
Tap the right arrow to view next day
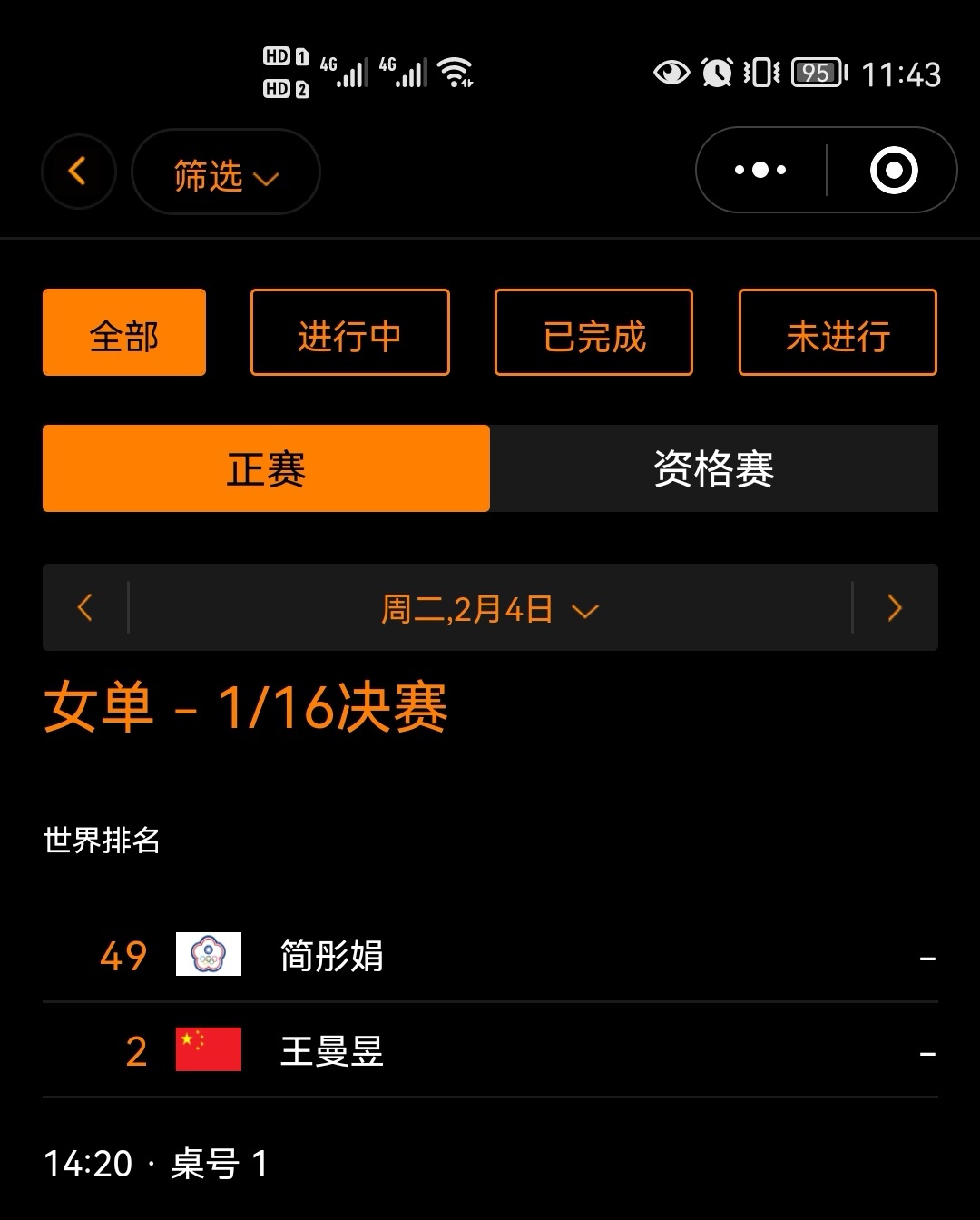(x=895, y=607)
